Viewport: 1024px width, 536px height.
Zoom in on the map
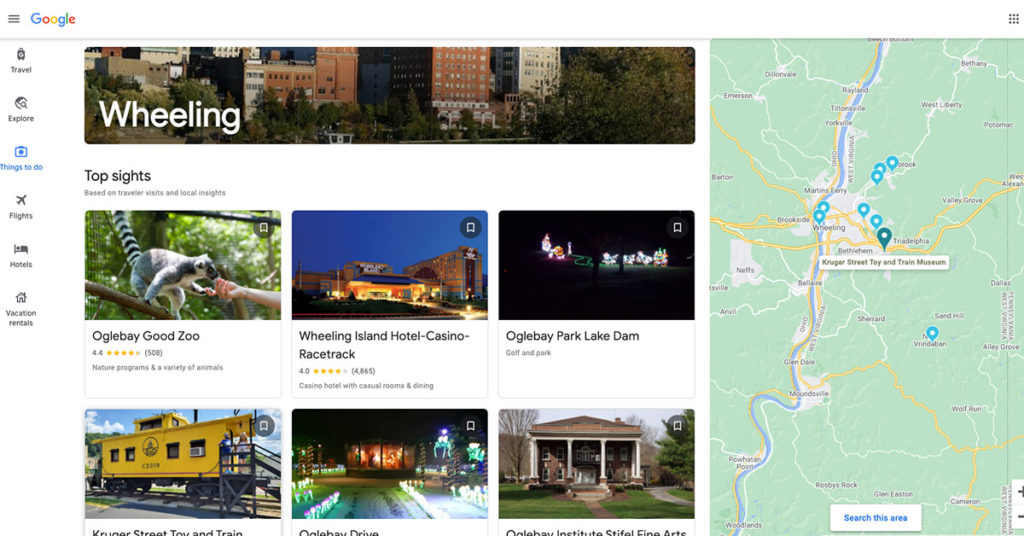1019,492
